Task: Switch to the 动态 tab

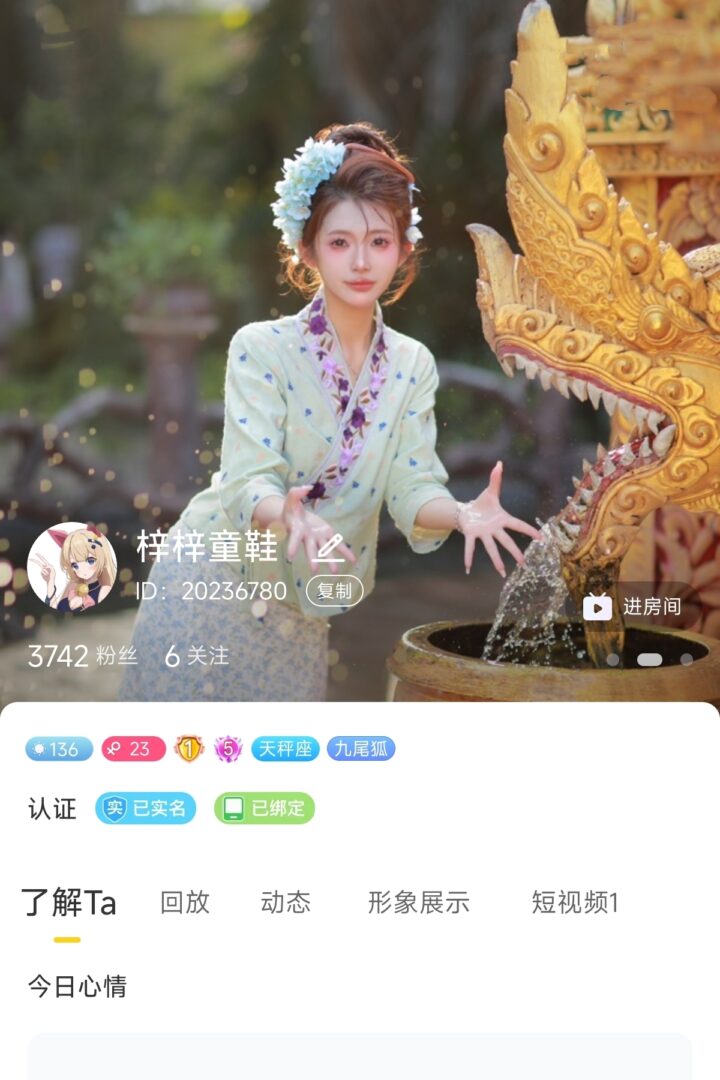Action: (286, 902)
